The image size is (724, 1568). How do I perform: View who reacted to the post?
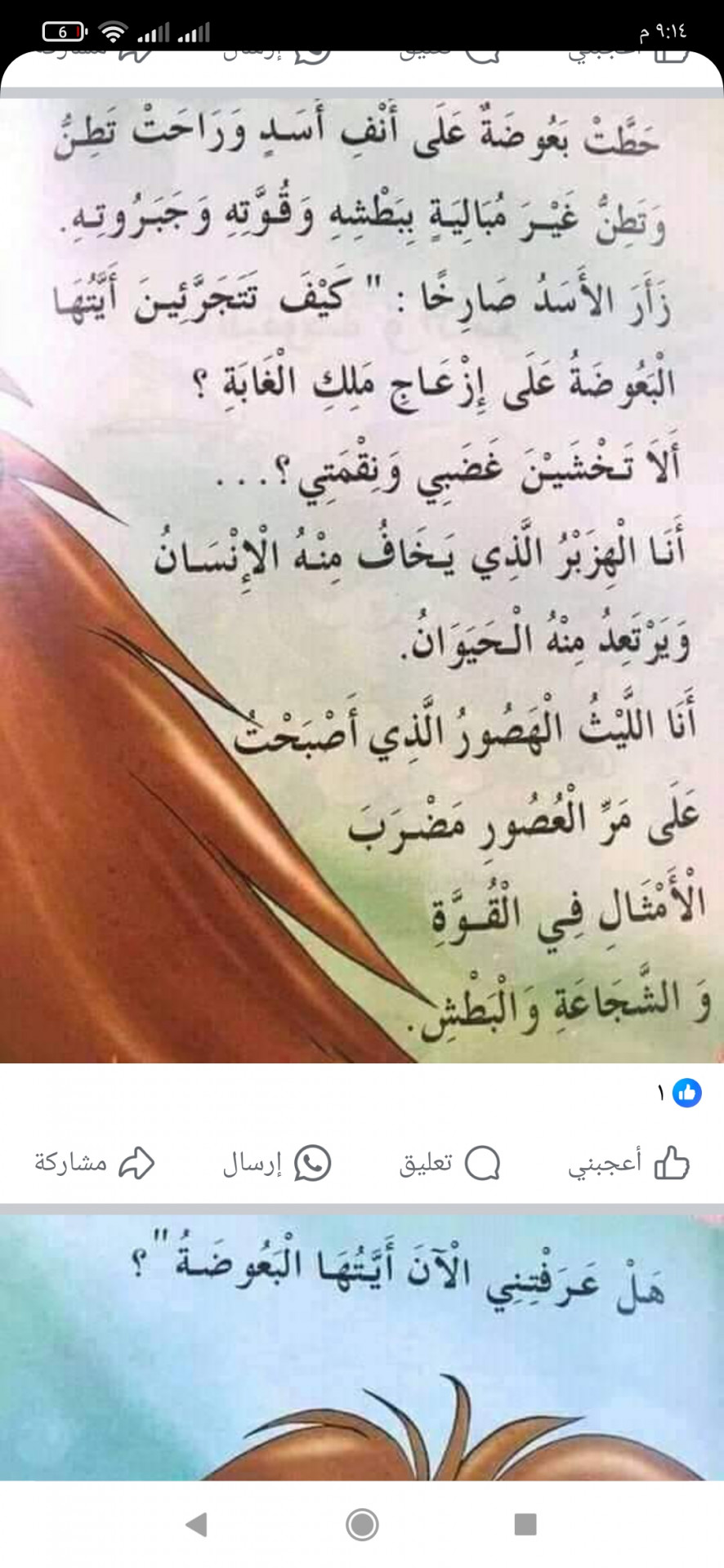pos(680,1093)
